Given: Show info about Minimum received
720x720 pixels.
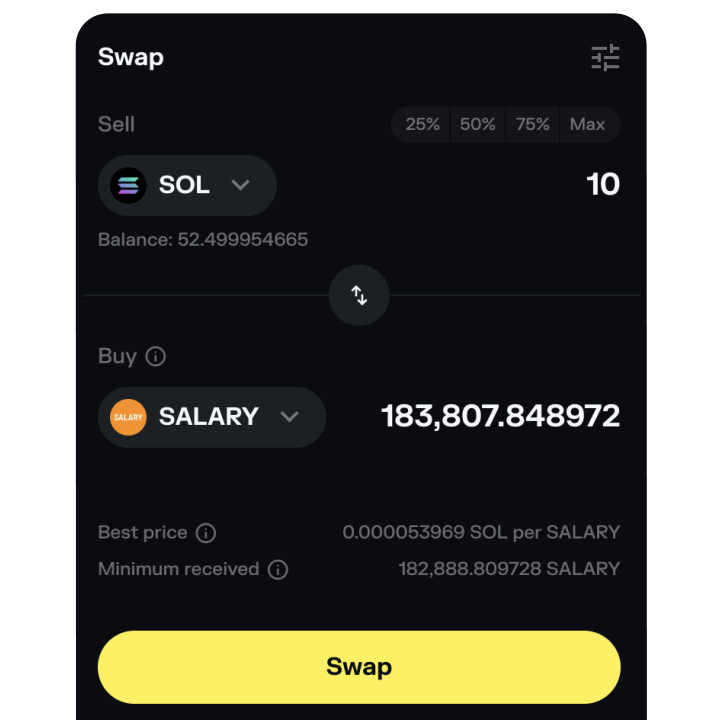Looking at the screenshot, I should tap(278, 570).
